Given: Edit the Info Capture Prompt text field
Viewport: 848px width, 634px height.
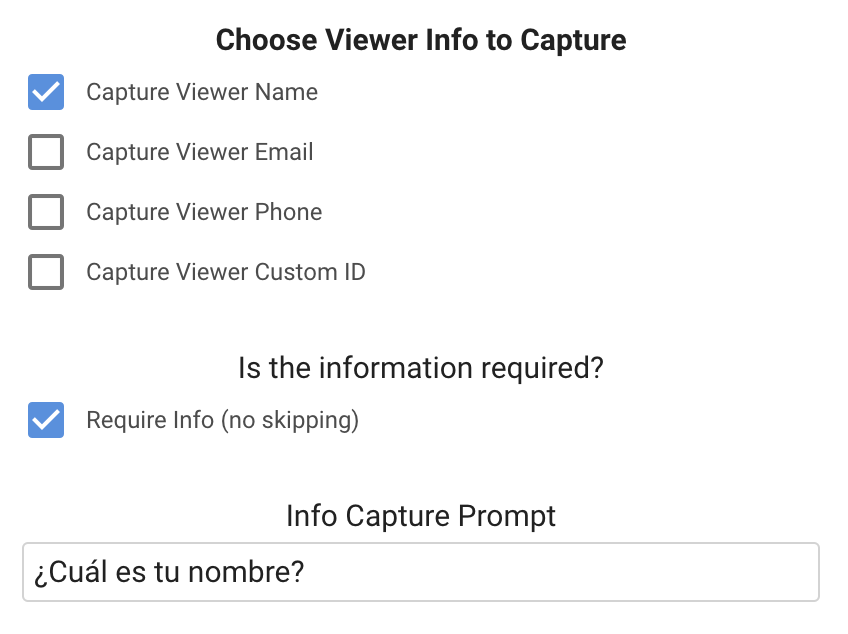Looking at the screenshot, I should 420,573.
